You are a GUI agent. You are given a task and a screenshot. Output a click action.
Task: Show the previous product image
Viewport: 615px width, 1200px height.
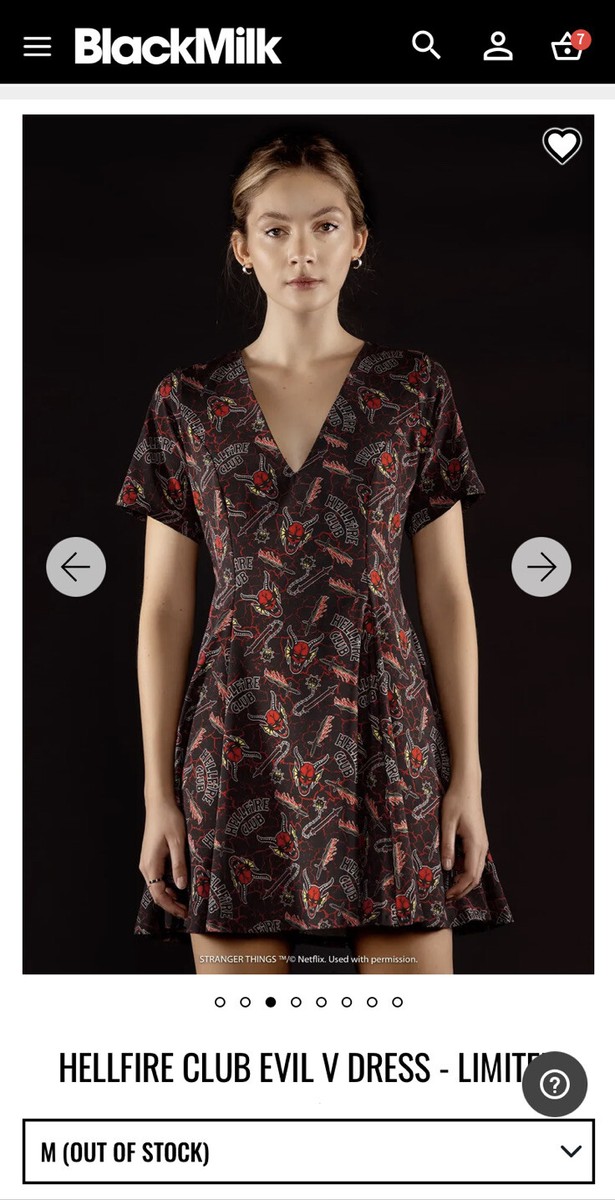pyautogui.click(x=76, y=567)
